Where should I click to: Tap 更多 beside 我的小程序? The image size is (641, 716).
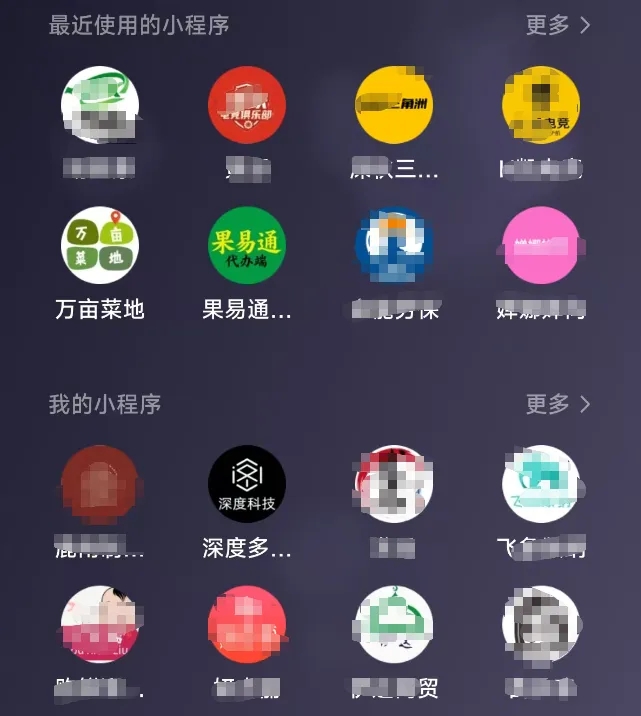(558, 404)
